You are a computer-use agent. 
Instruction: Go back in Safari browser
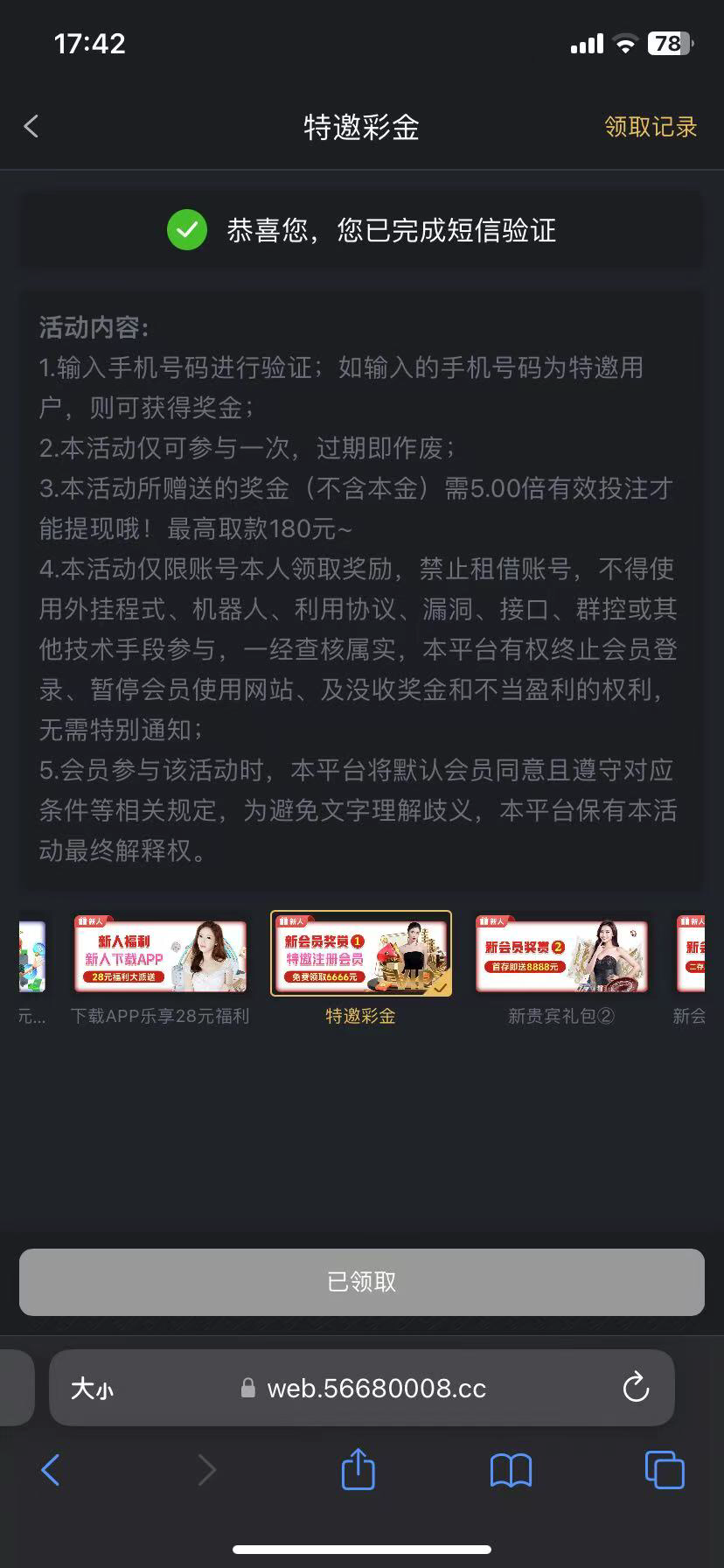[51, 1470]
